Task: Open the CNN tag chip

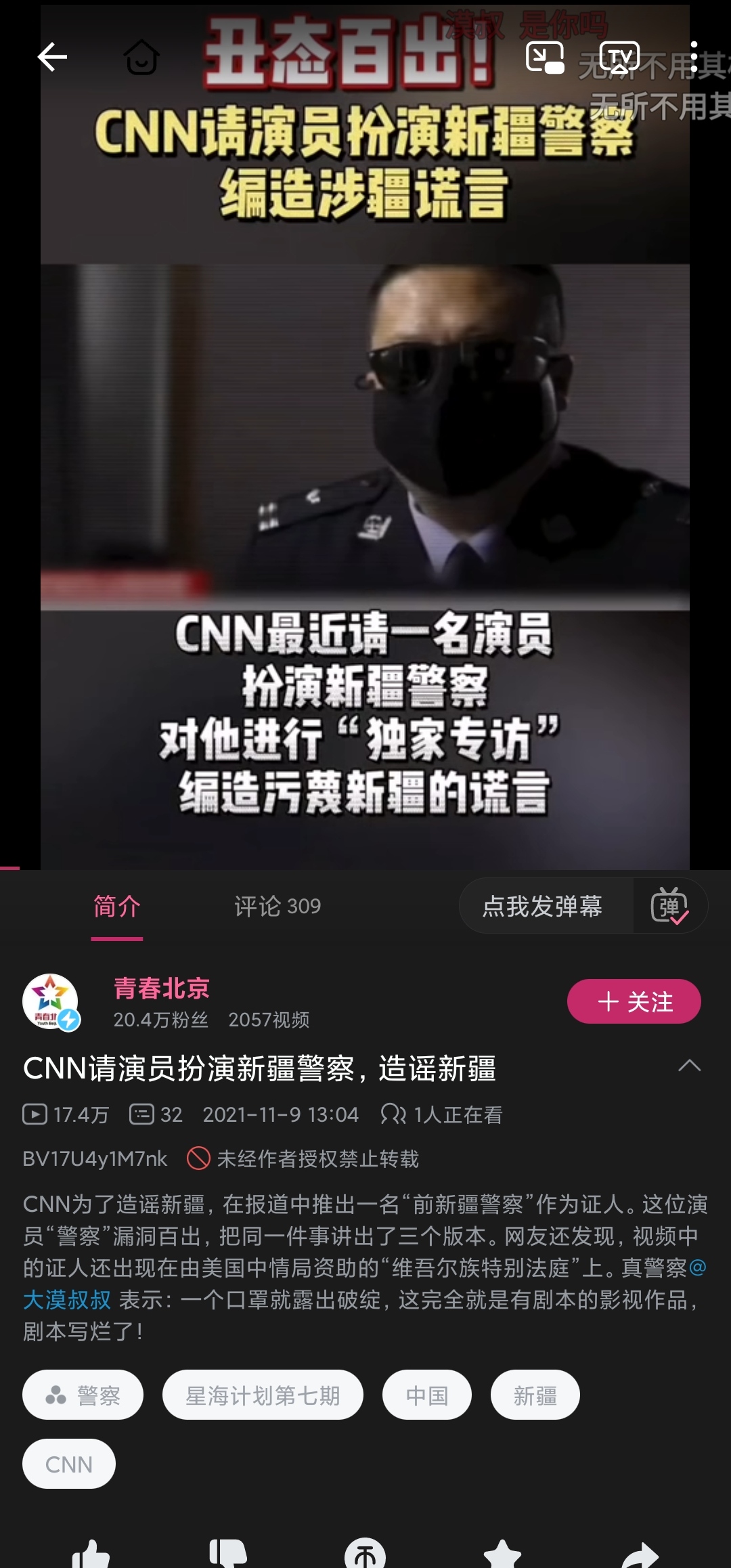Action: 69,1464
